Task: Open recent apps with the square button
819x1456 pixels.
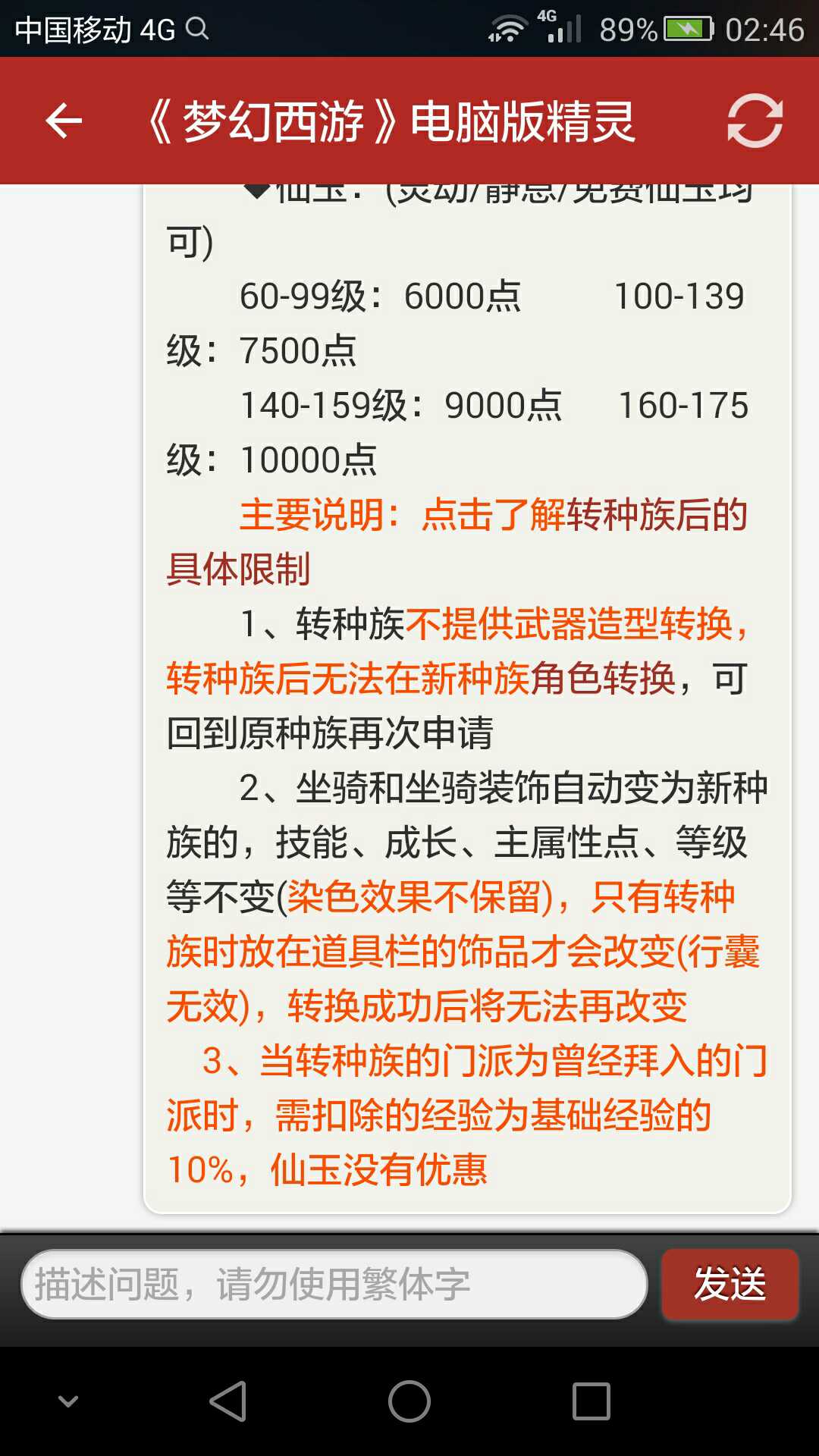Action: (591, 1401)
